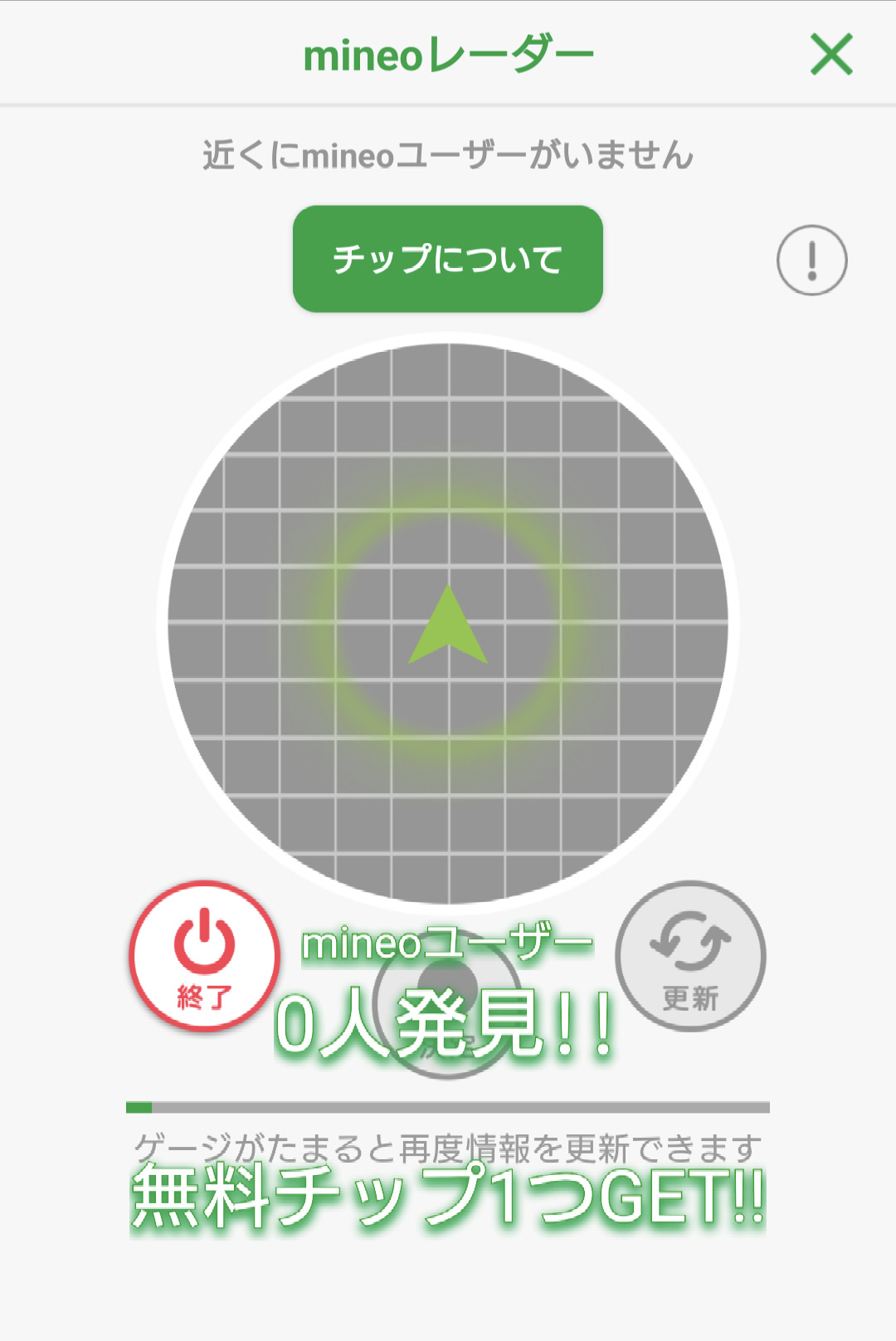Screen dimensions: 896x1341
Task: Open the exclamation info icon
Action: (x=811, y=261)
